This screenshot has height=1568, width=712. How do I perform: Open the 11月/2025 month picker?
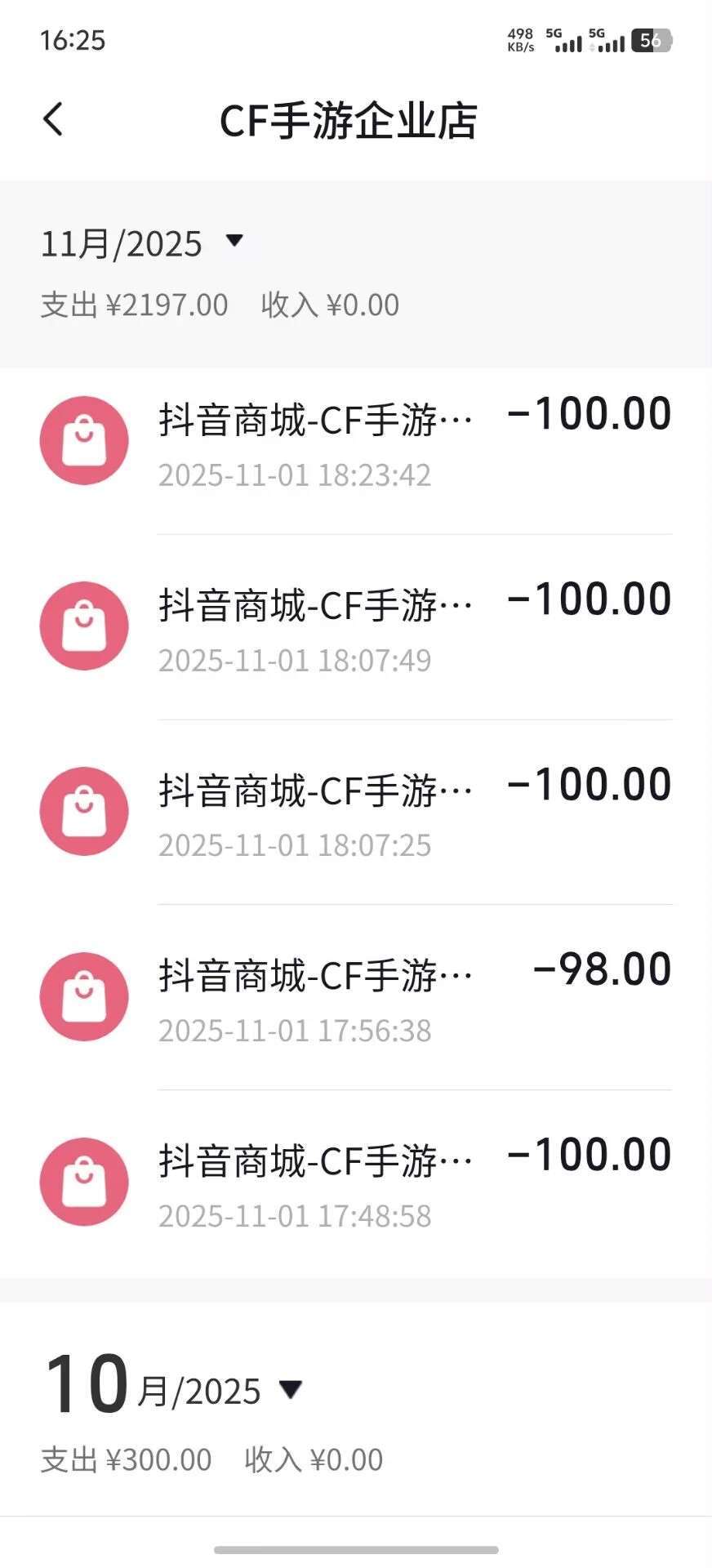[234, 241]
